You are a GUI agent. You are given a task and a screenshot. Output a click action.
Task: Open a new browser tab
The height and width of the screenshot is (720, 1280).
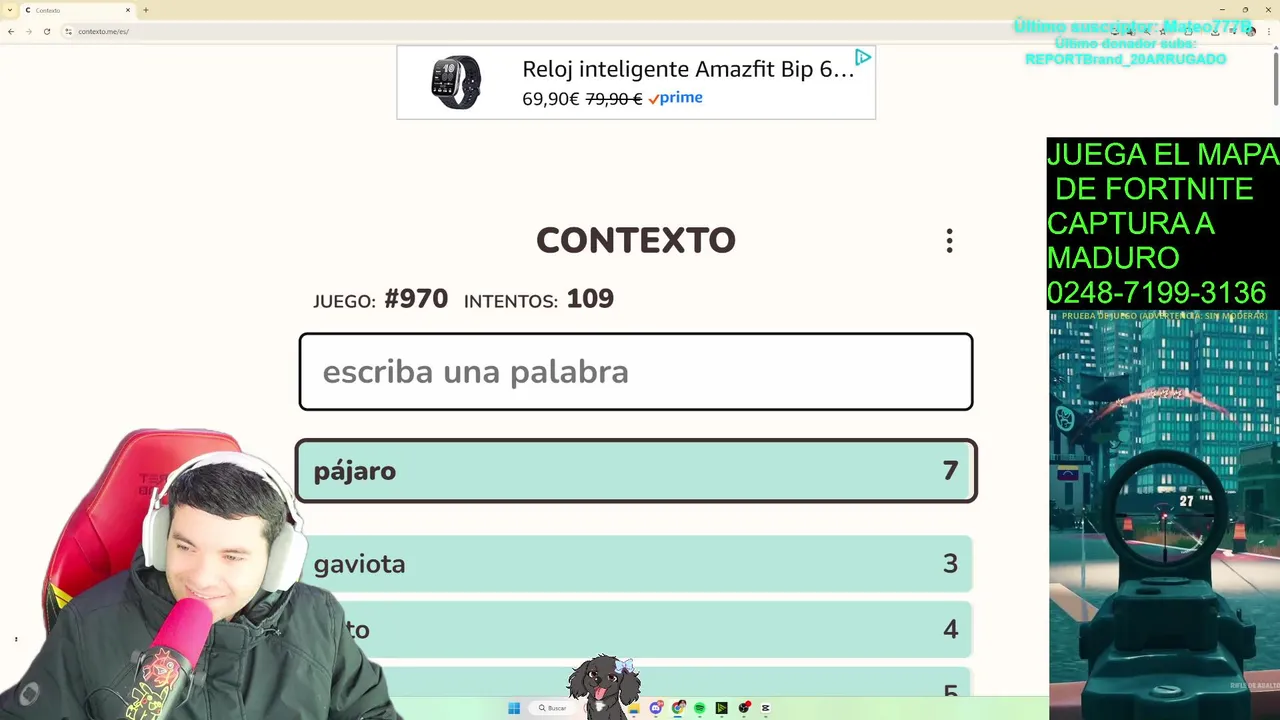tap(146, 10)
